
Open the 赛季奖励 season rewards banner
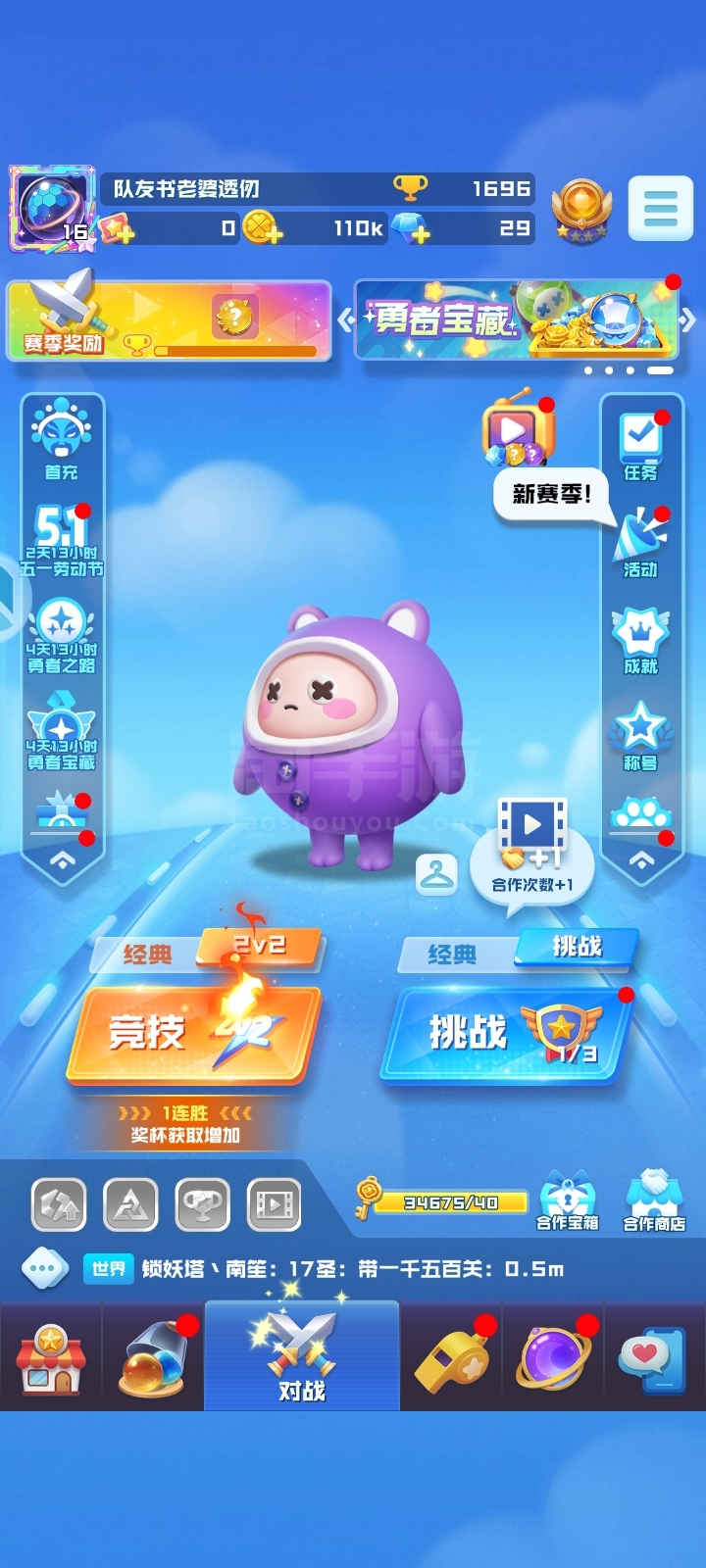(170, 320)
